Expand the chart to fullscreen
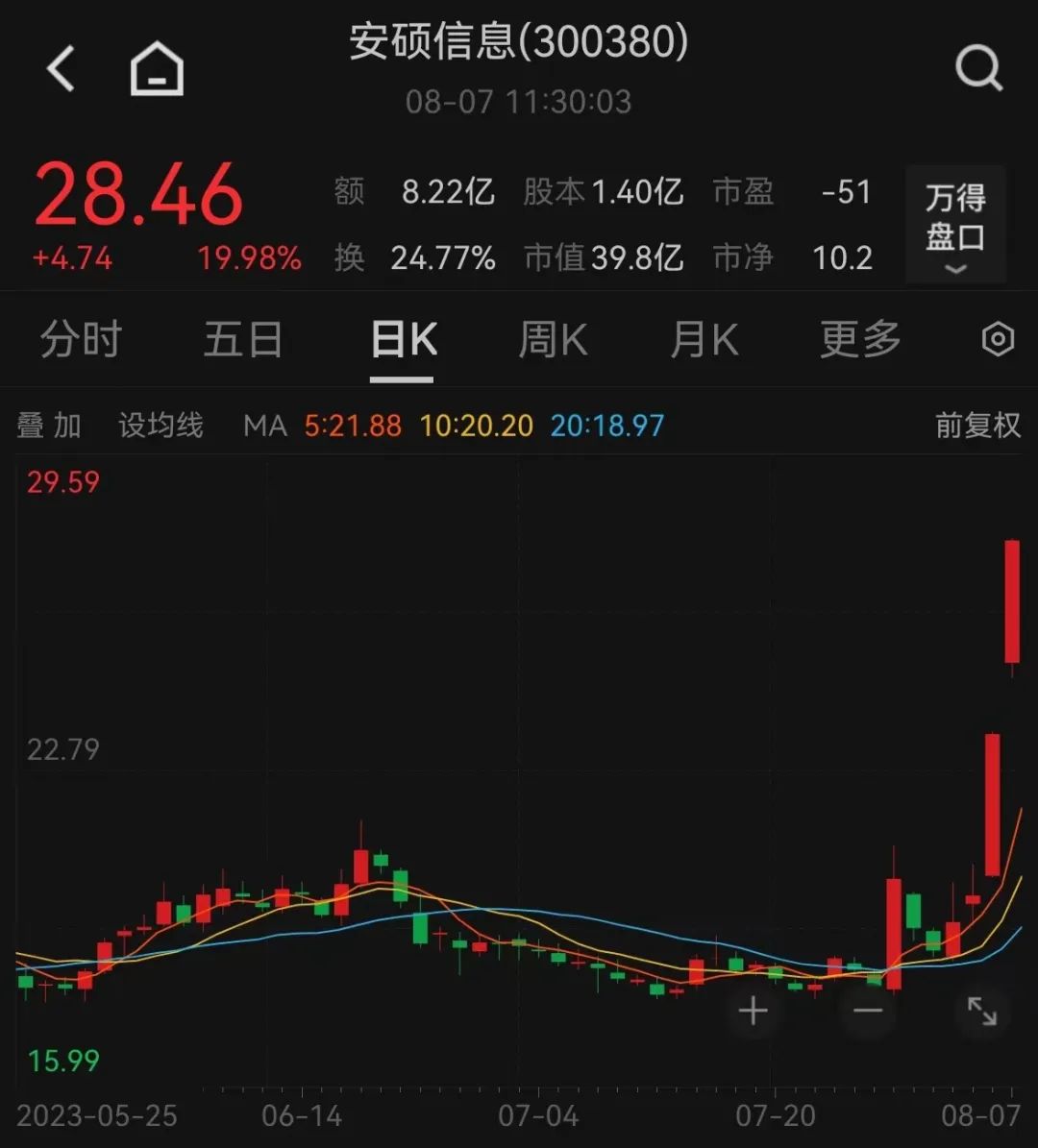The image size is (1038, 1148). tap(981, 1011)
